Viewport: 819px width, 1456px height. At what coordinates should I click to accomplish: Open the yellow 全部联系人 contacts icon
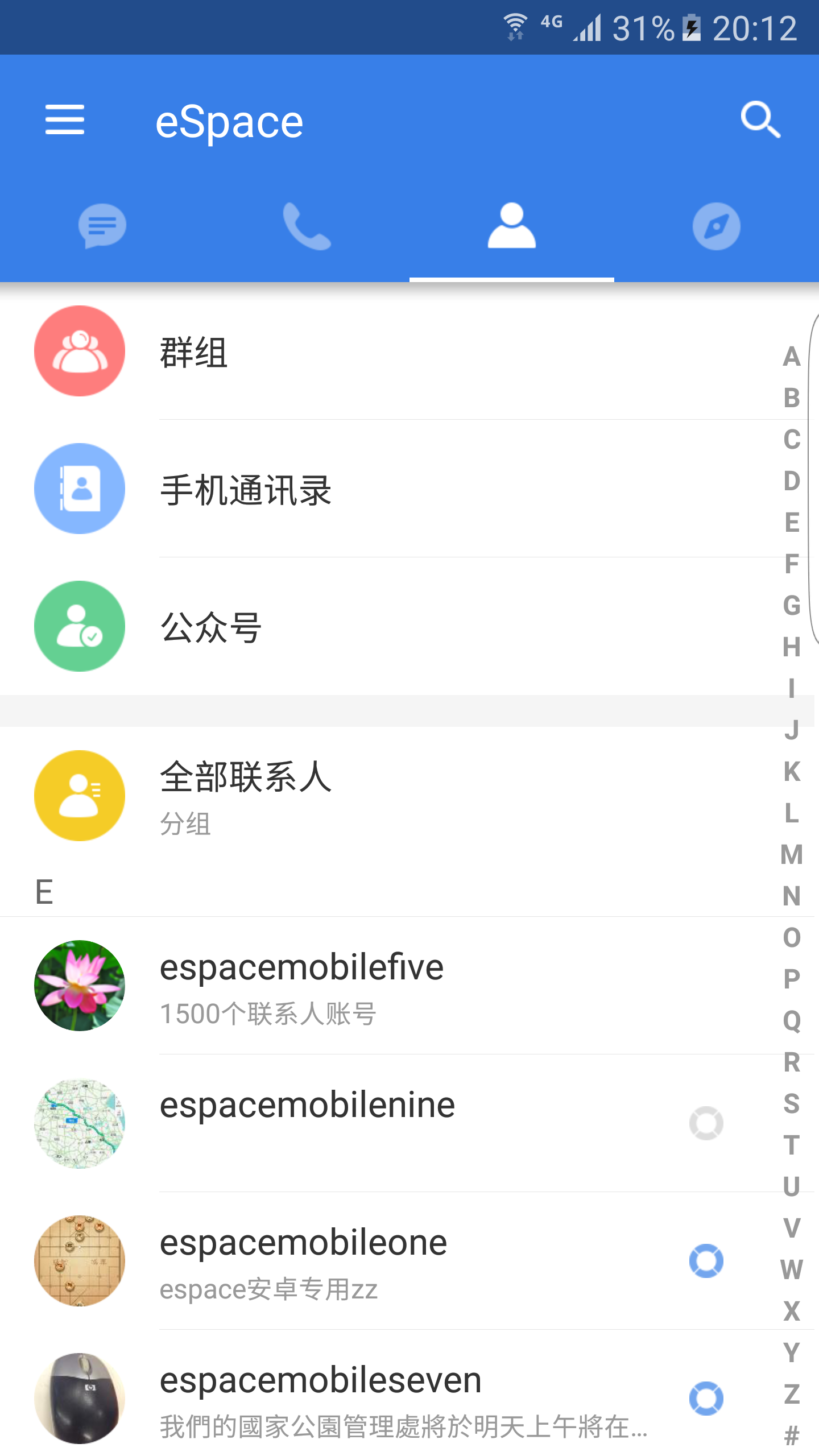(79, 796)
